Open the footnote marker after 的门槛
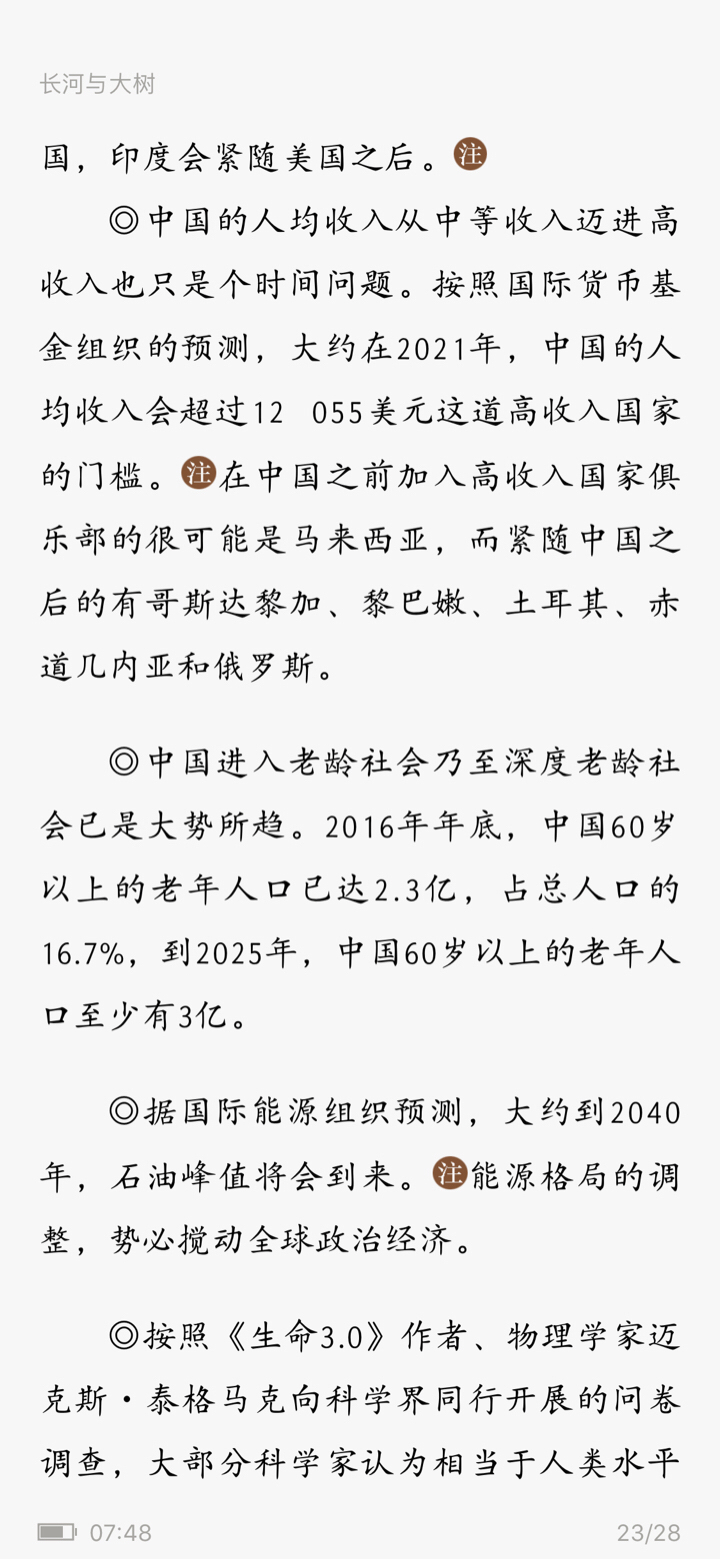 point(198,473)
